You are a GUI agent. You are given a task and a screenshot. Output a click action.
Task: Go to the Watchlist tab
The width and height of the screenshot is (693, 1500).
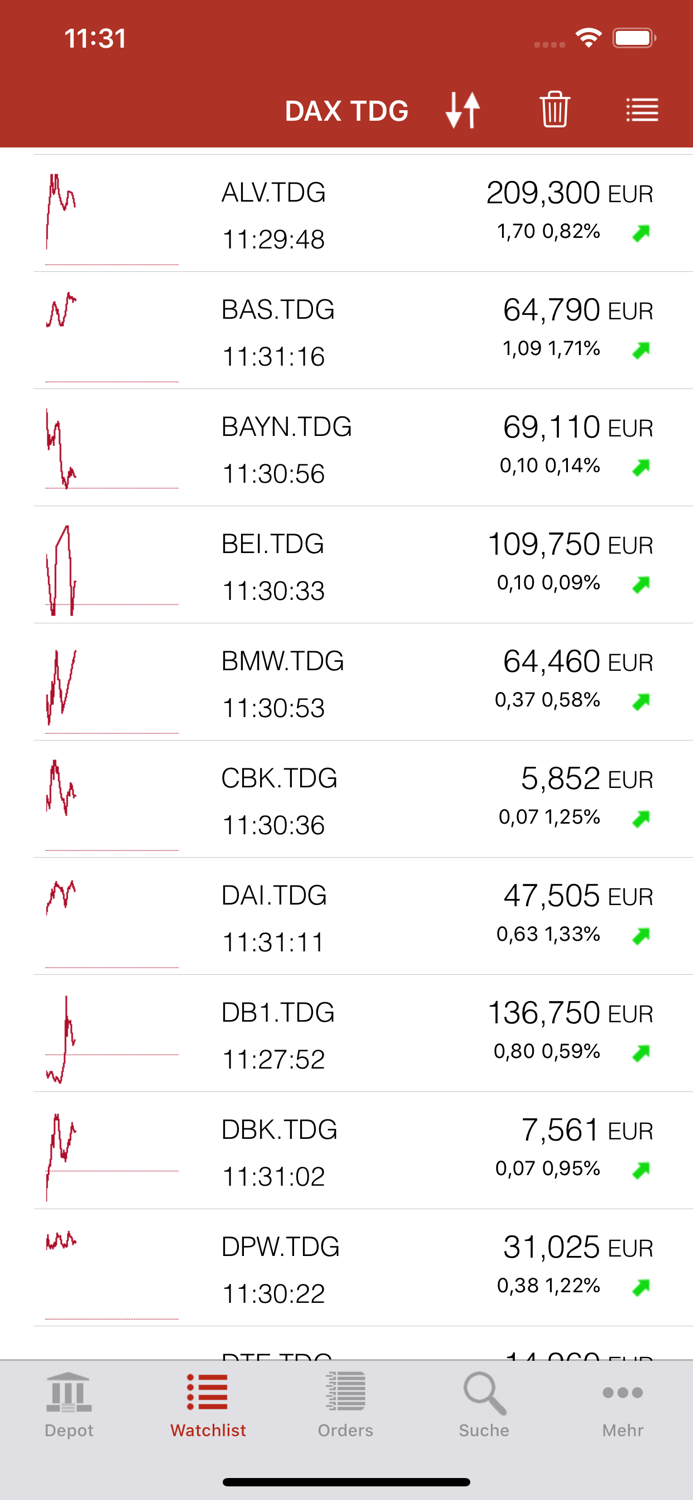(208, 1405)
